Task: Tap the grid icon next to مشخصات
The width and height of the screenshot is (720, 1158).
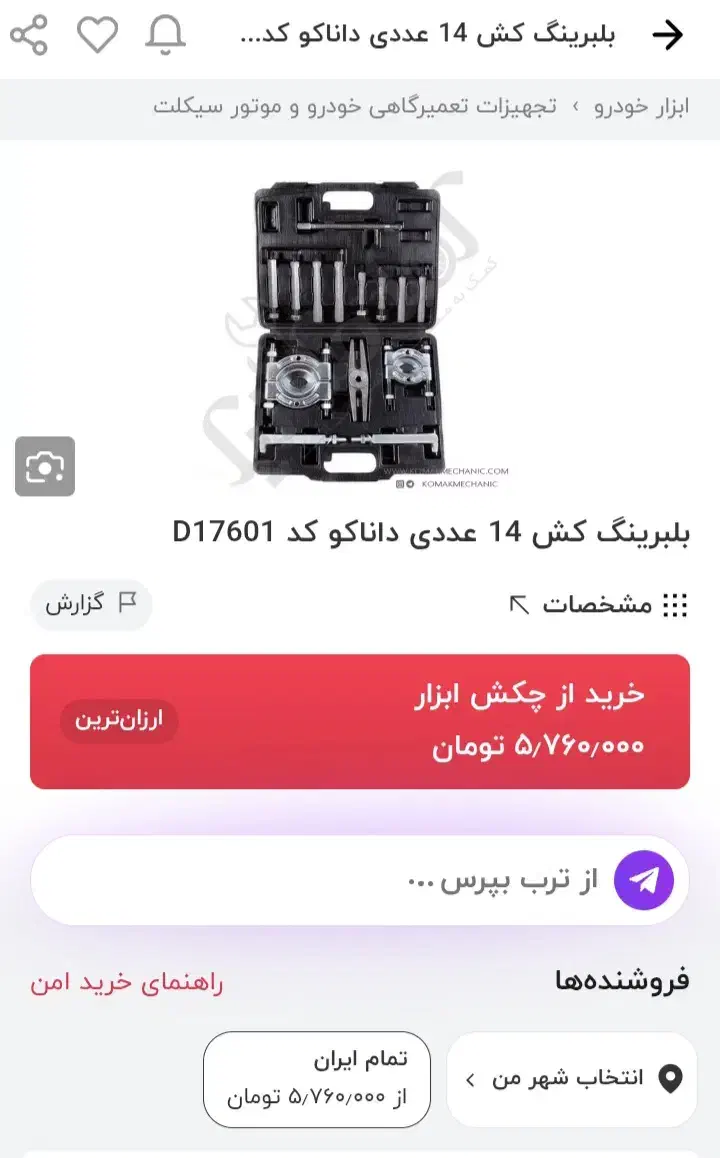Action: [676, 605]
